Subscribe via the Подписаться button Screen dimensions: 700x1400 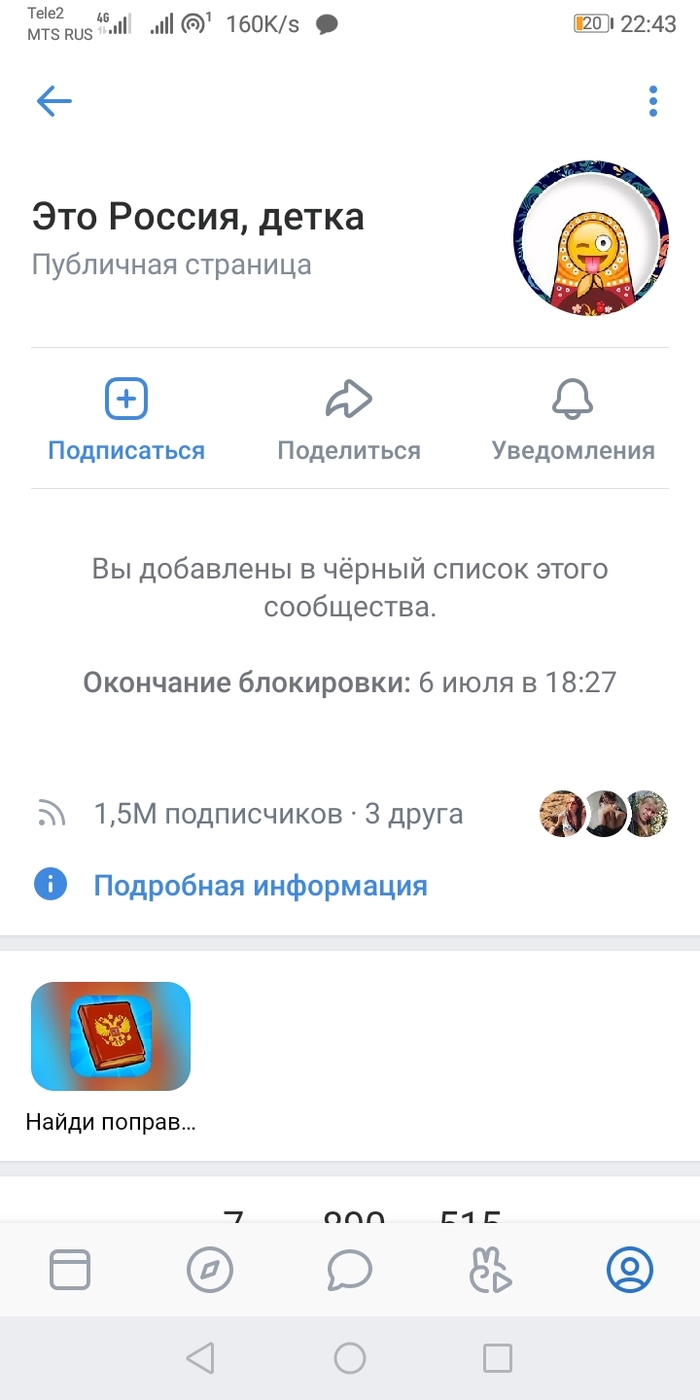click(126, 420)
